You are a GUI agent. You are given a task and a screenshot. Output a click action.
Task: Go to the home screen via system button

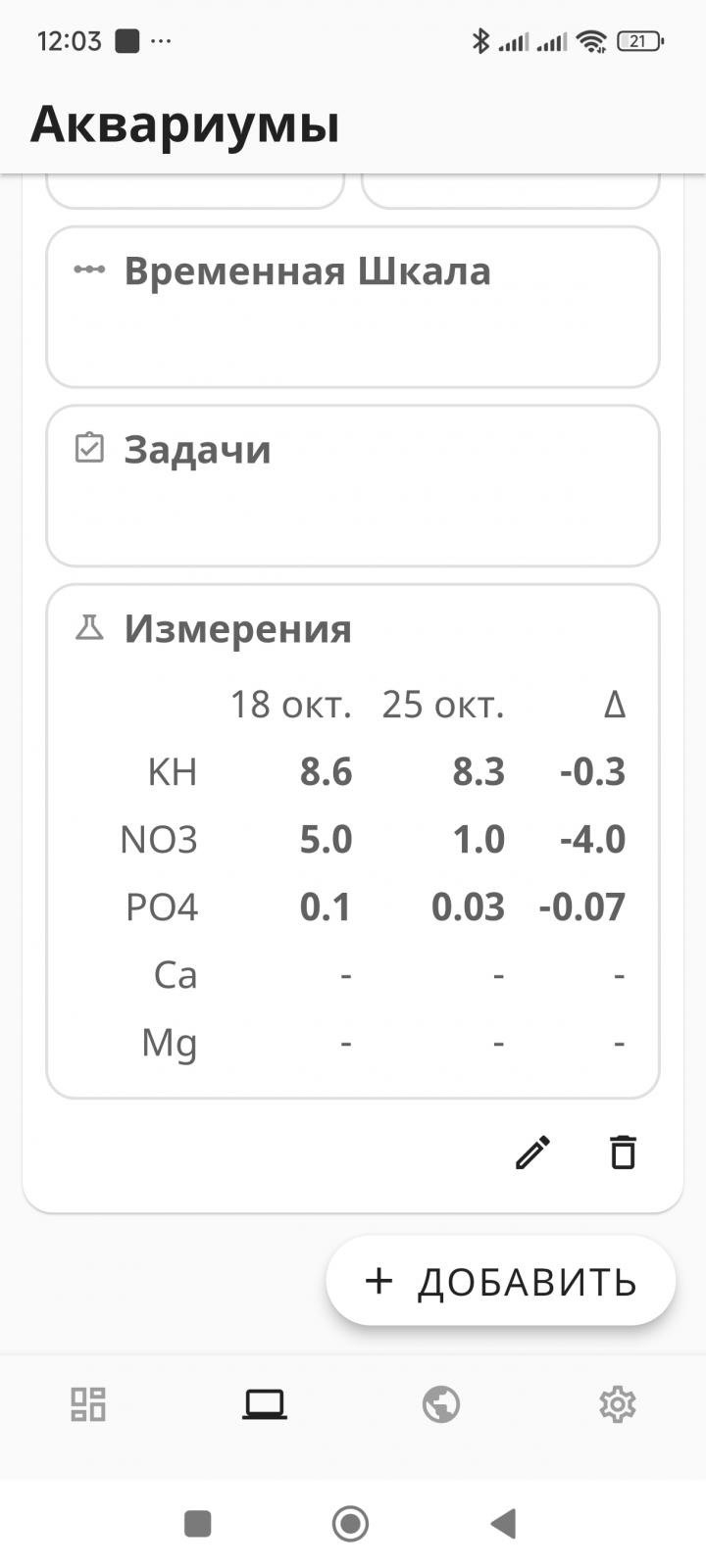pos(351,1523)
